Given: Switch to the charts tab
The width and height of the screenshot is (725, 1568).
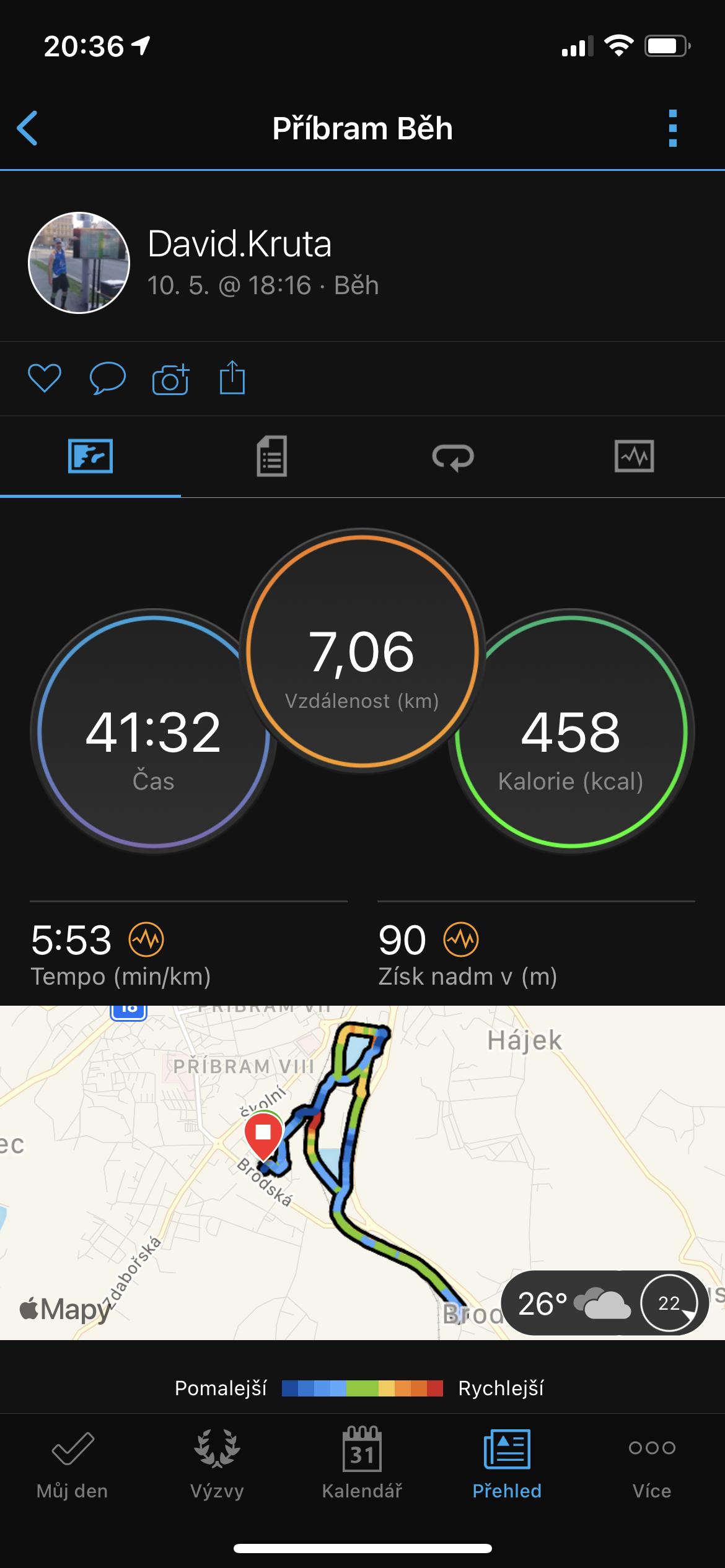Looking at the screenshot, I should [635, 456].
